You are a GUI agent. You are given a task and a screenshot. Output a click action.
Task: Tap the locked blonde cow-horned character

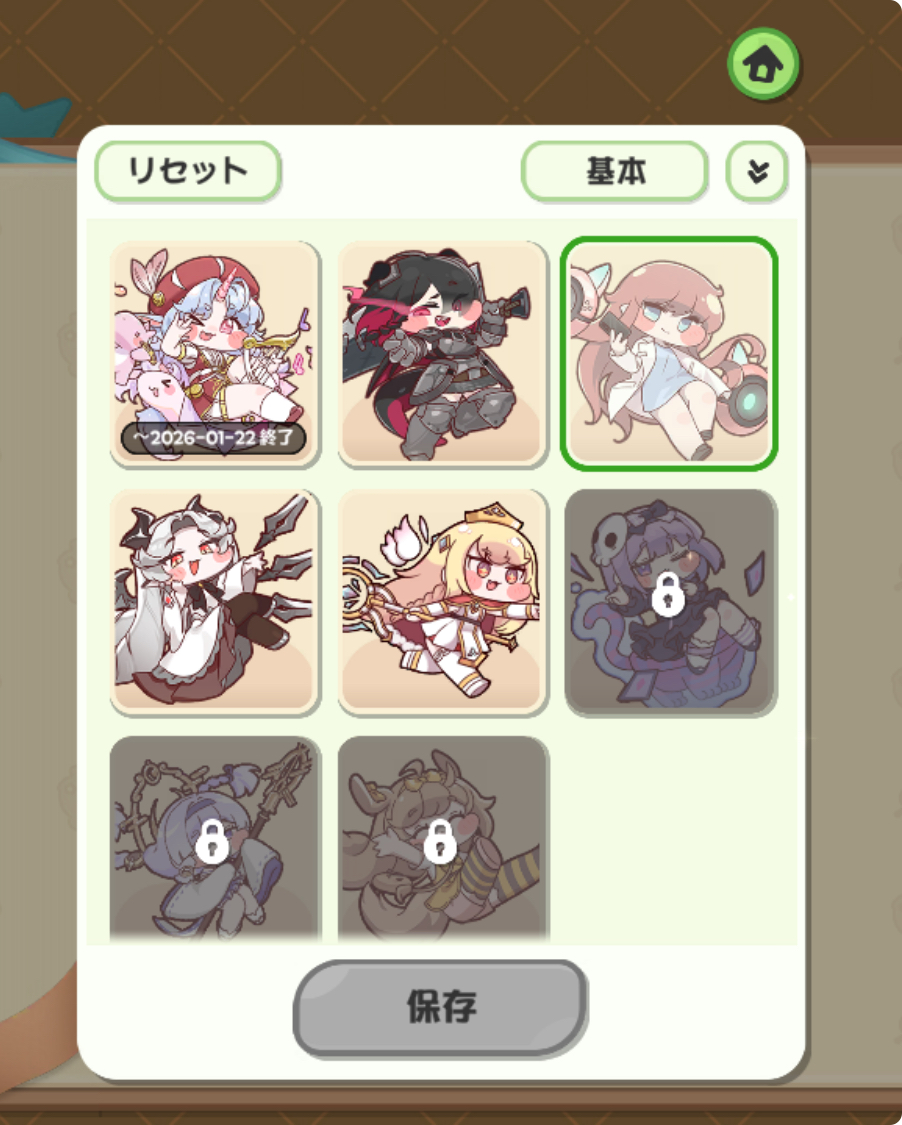coord(443,840)
